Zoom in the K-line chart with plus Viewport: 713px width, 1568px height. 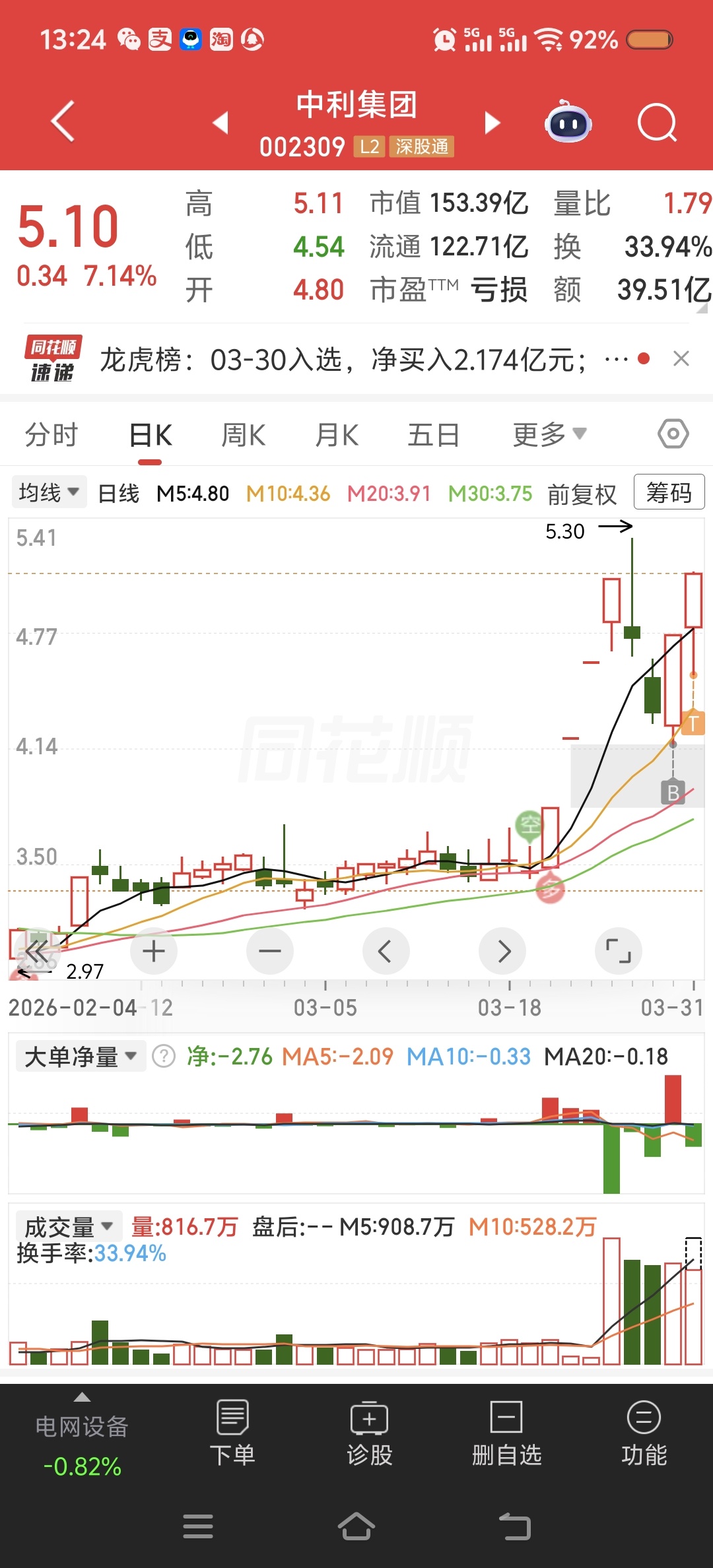(x=154, y=951)
